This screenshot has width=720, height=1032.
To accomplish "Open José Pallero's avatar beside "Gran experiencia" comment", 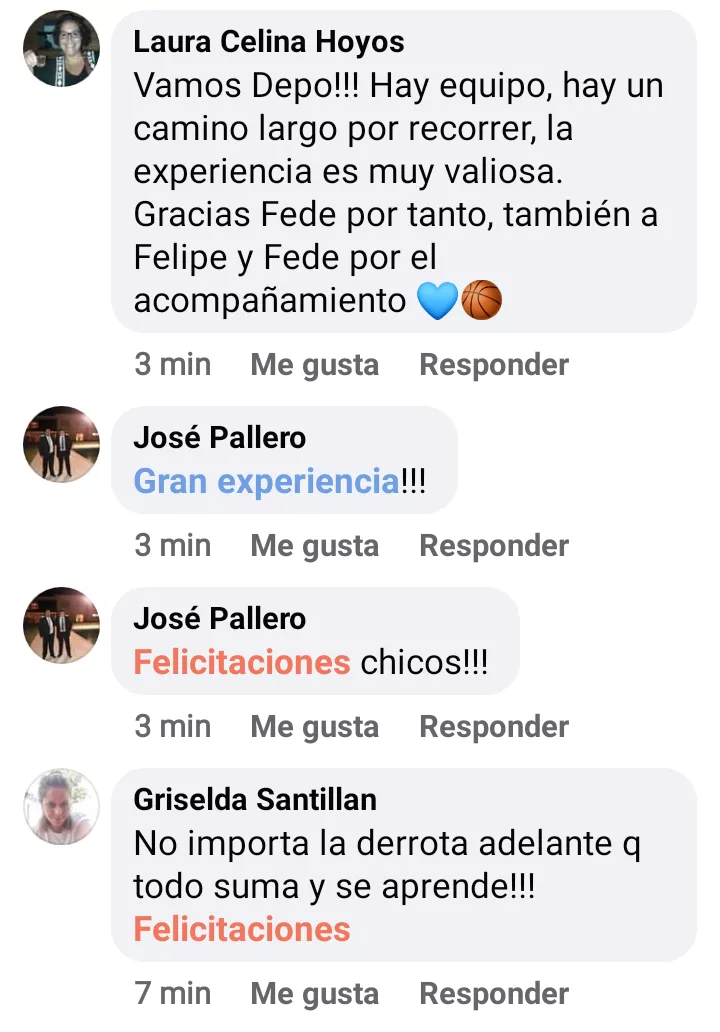I will tap(61, 444).
